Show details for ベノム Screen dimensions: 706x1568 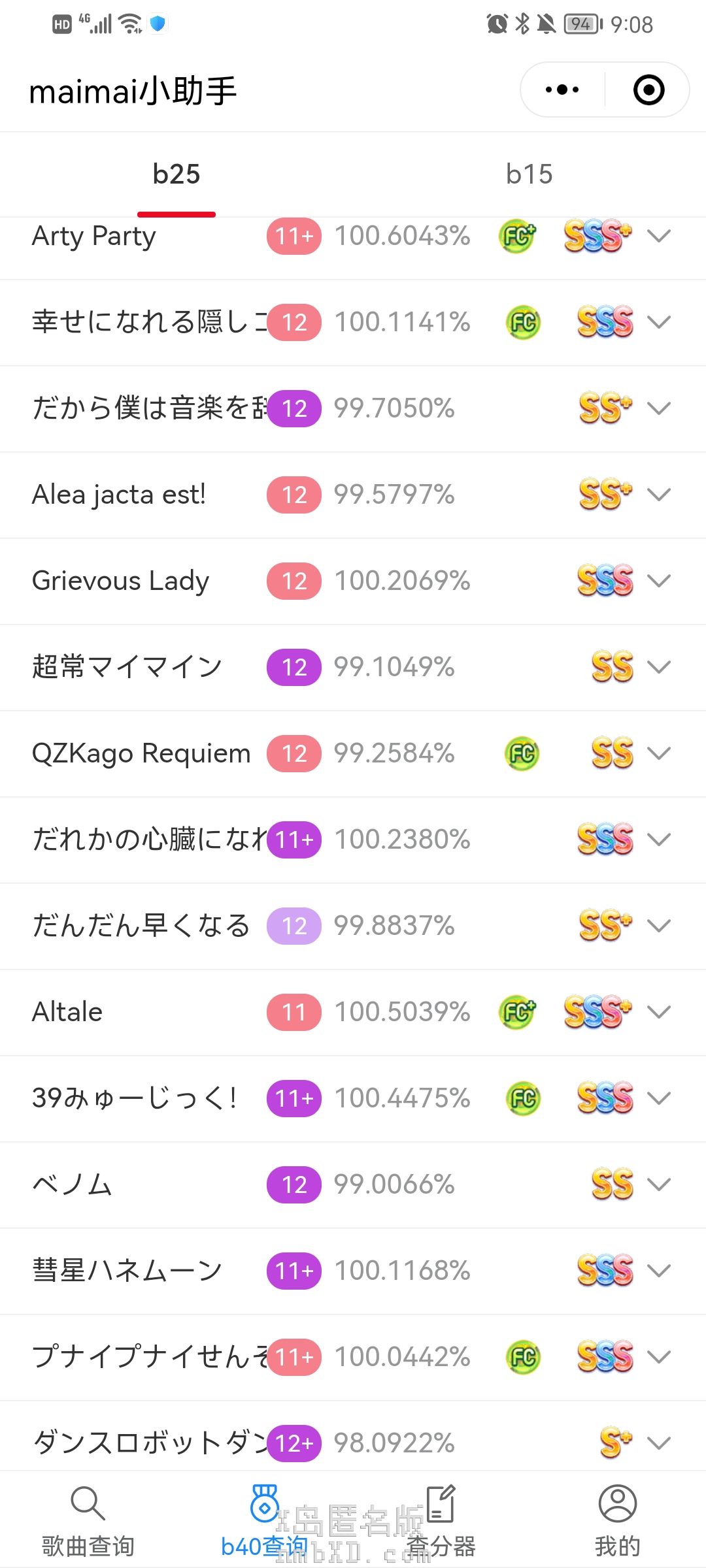point(659,1184)
